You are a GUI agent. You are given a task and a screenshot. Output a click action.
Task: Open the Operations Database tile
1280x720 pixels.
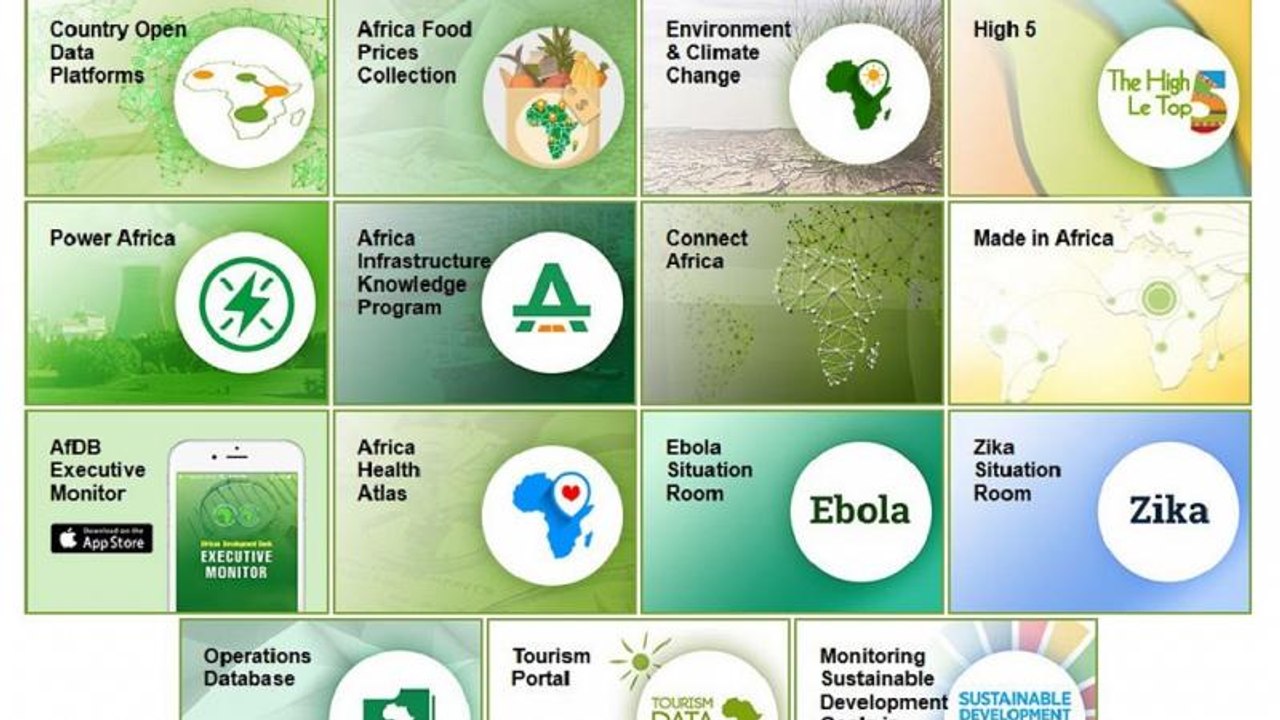[x=331, y=669]
